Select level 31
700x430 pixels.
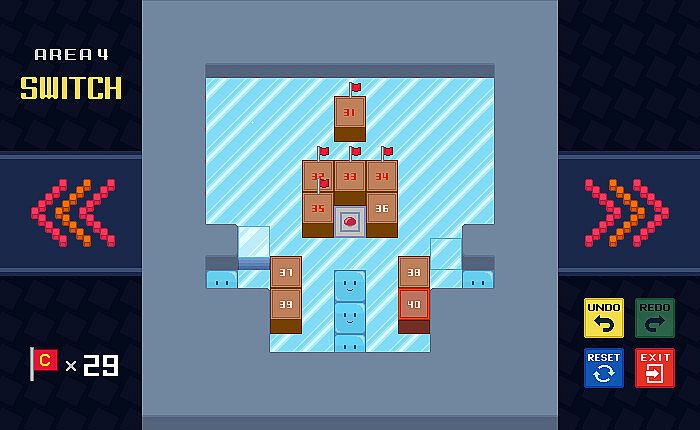[x=350, y=112]
